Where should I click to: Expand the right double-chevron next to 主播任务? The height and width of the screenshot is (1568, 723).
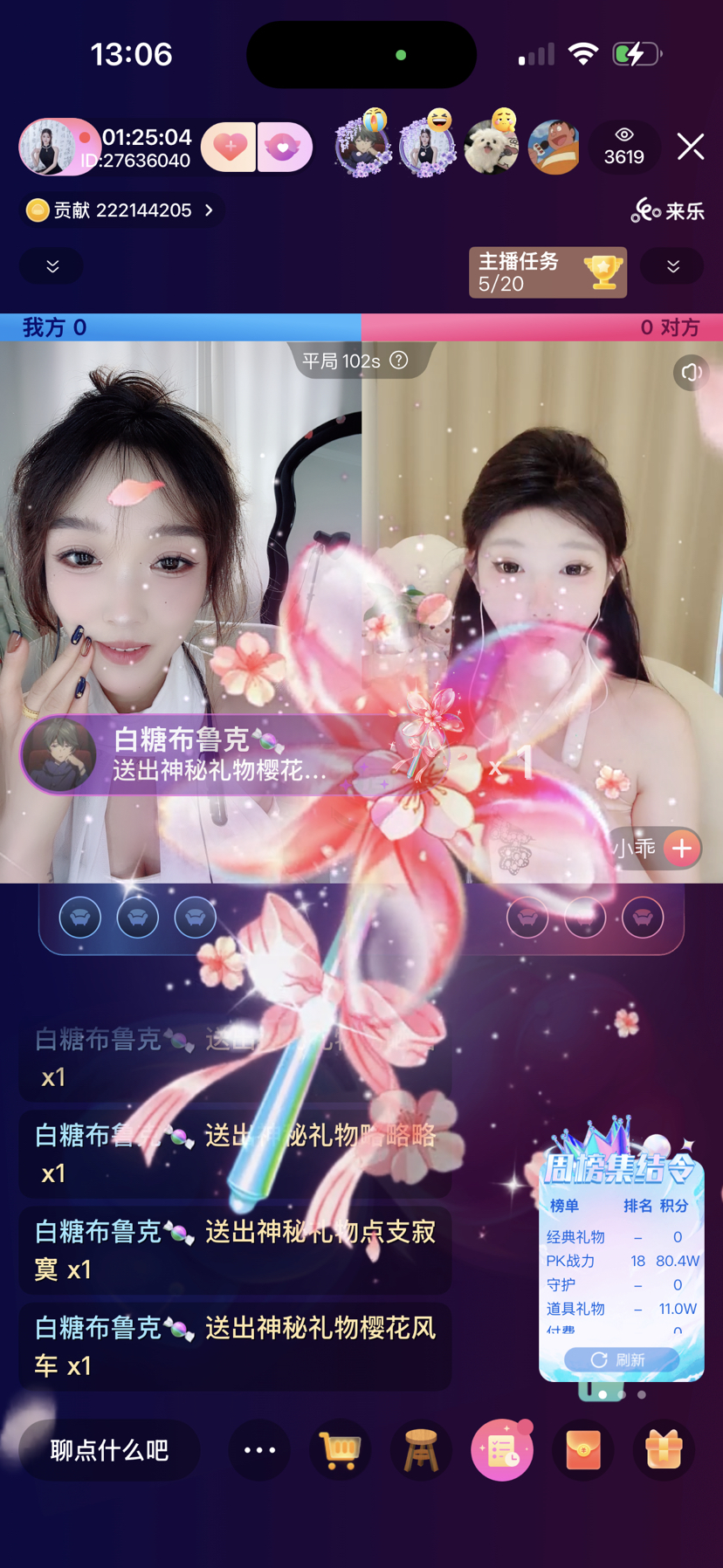coord(672,266)
